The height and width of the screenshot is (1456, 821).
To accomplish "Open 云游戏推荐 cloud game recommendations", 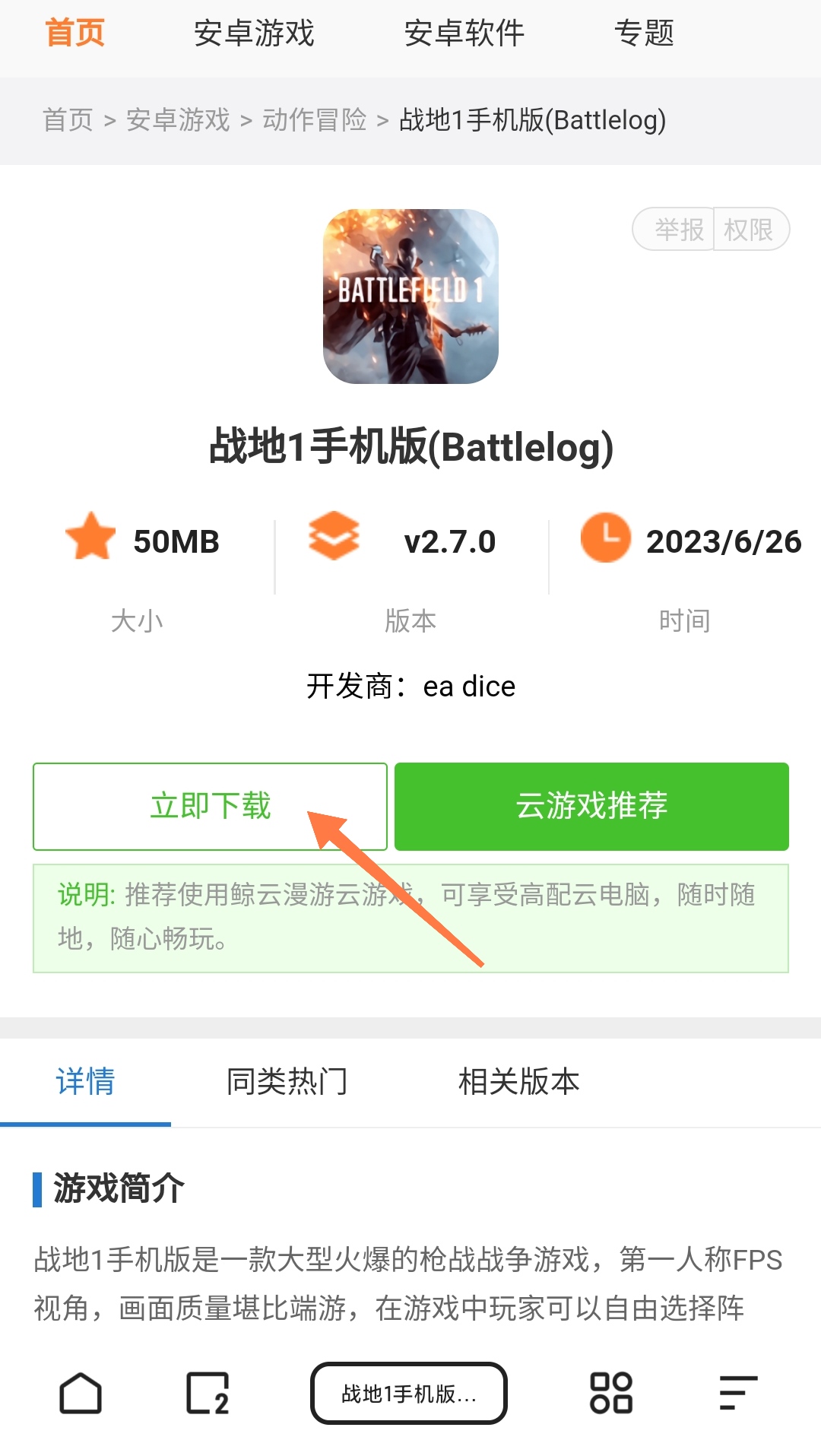I will click(x=591, y=806).
